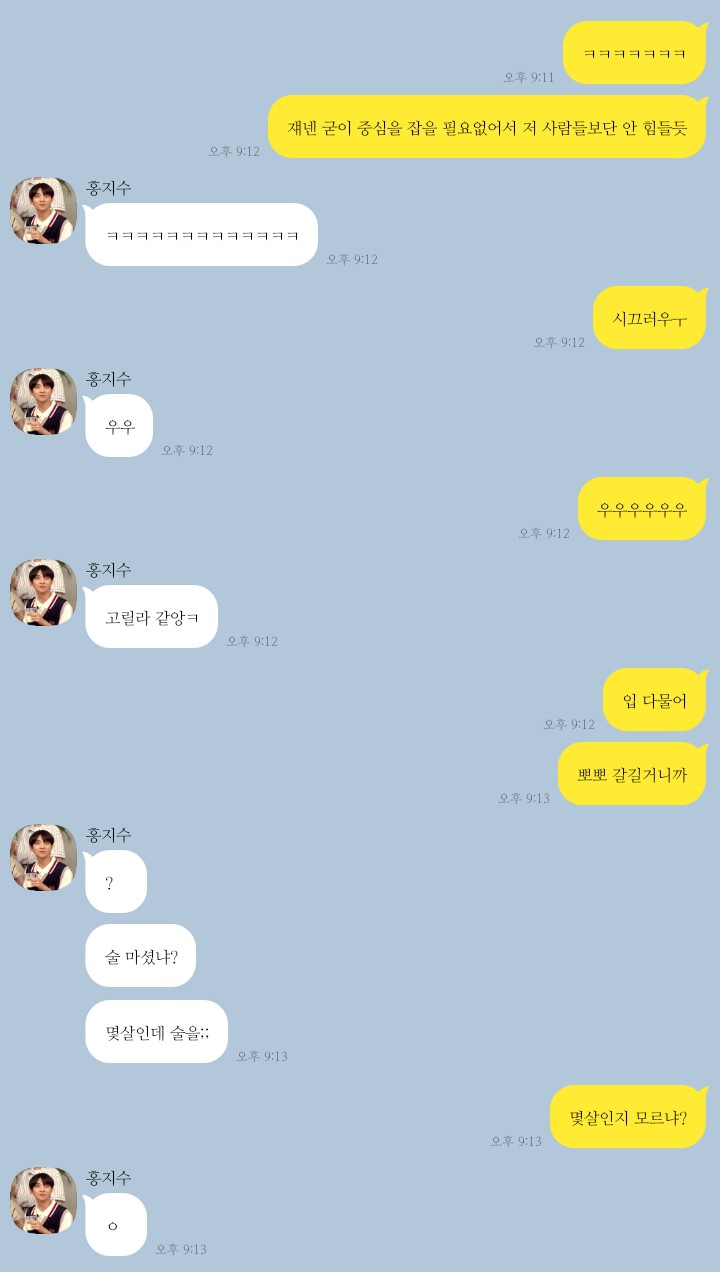Screen dimensions: 720x1272
Task: Tap 홍지수's profile image beside the ㅇ message
Action: pos(43,1201)
